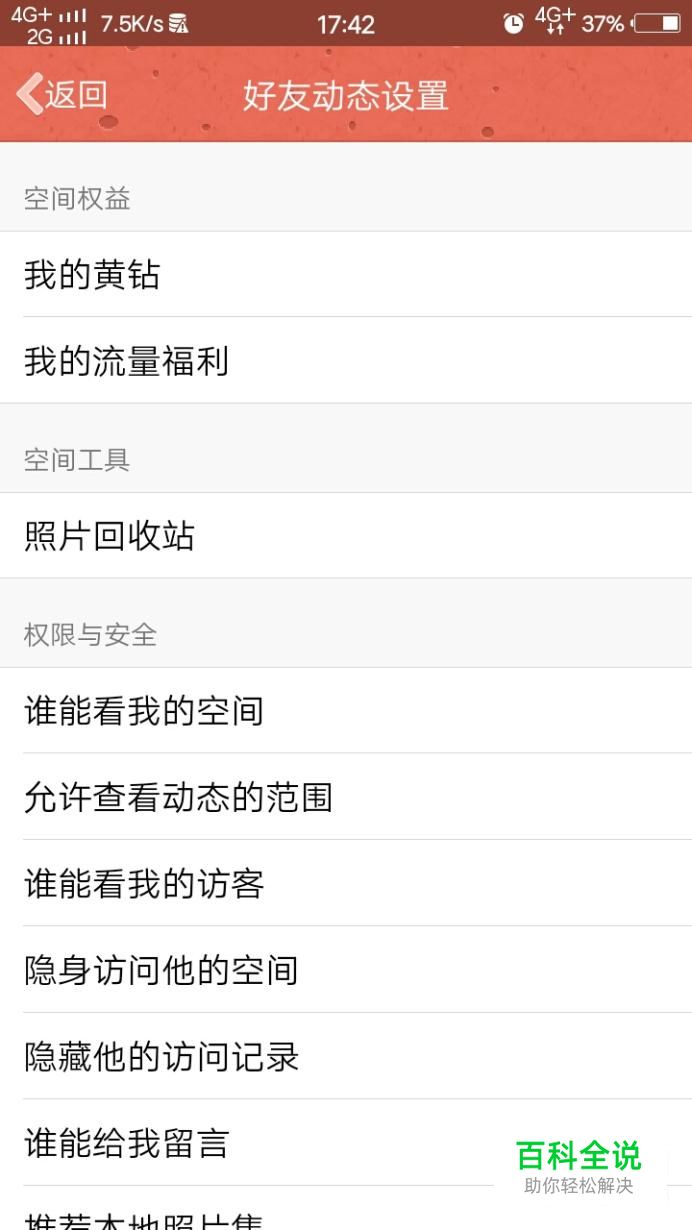
Task: Choose 谁能给我留言
Action: 346,1142
